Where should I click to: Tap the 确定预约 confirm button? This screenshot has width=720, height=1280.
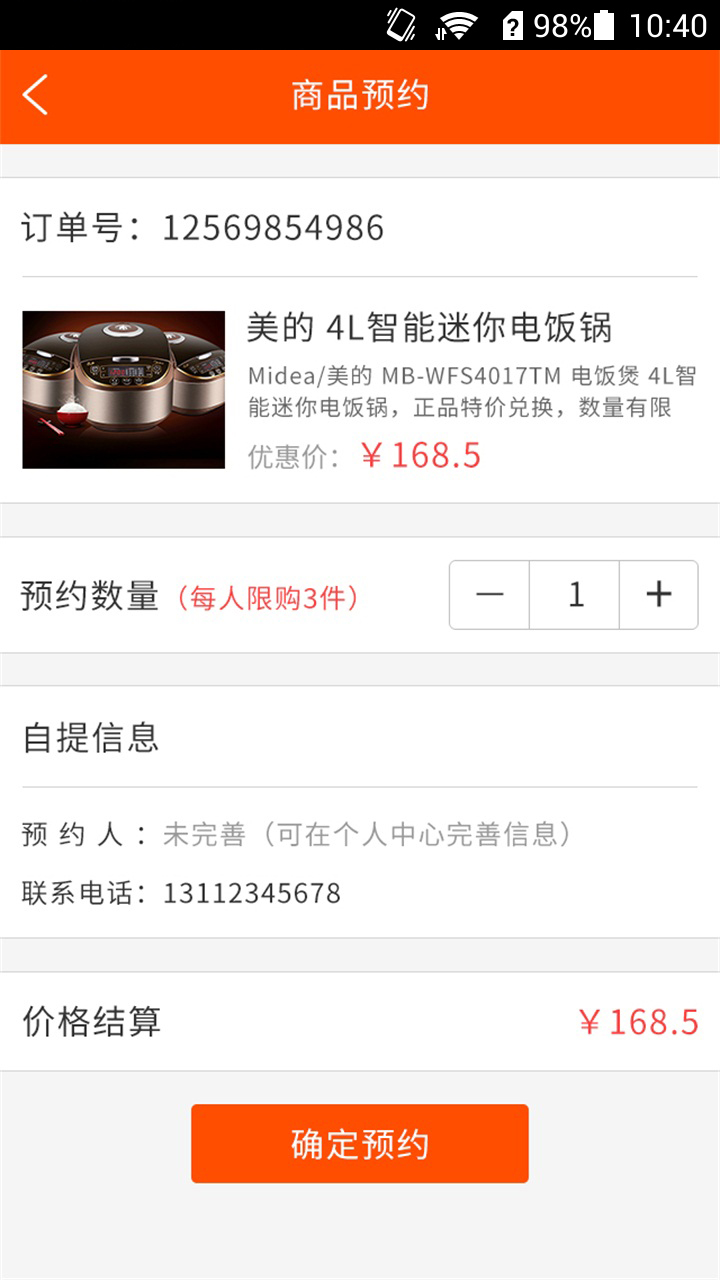359,1142
